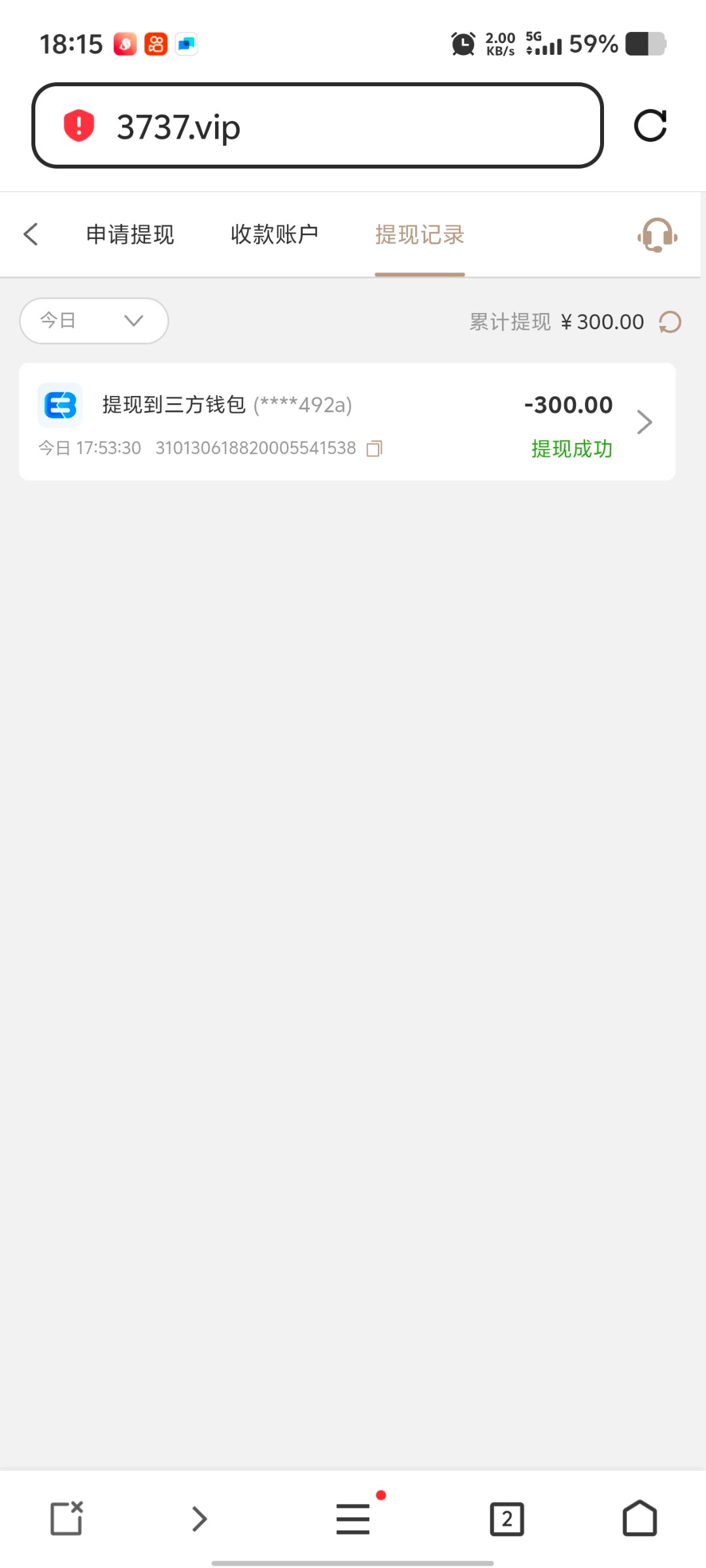Tap the 3737.vip address bar

[x=317, y=125]
